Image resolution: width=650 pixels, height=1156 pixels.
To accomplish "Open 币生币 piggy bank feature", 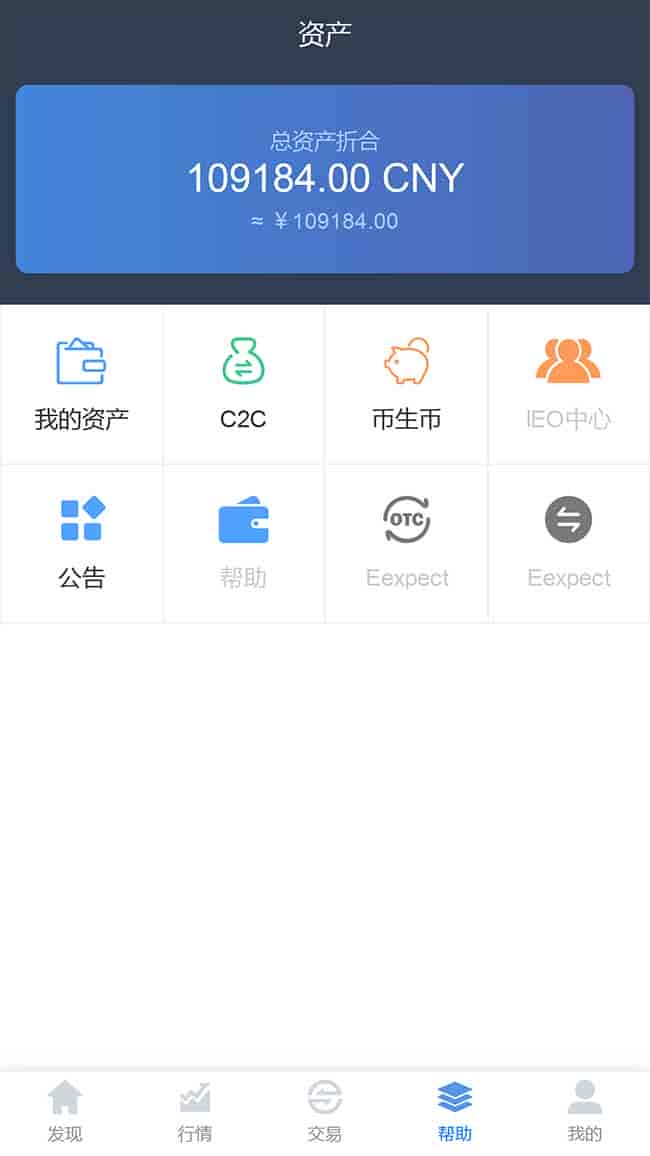I will (x=406, y=384).
